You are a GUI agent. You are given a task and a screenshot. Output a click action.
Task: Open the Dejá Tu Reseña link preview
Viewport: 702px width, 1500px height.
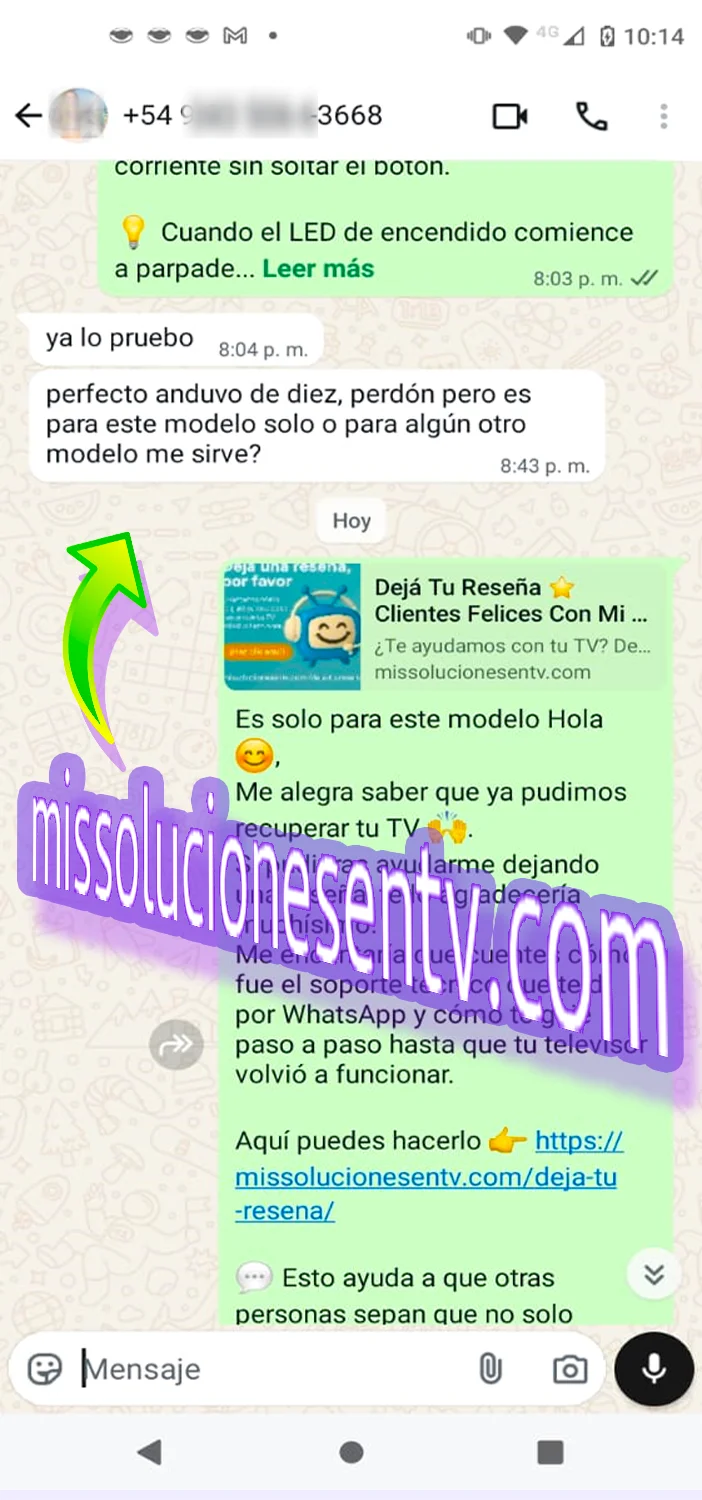(x=444, y=627)
